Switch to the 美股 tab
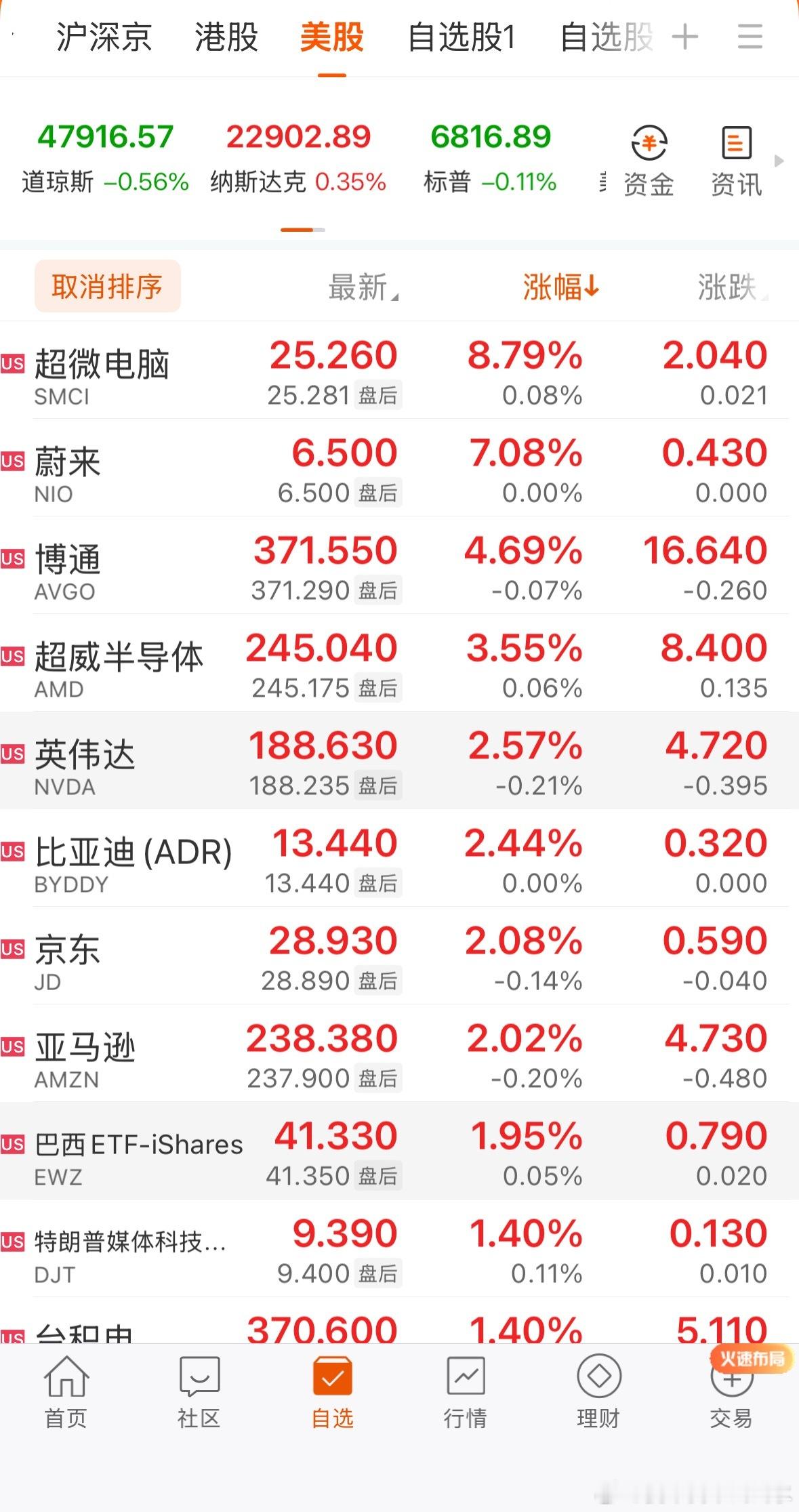799x1512 pixels. point(331,39)
